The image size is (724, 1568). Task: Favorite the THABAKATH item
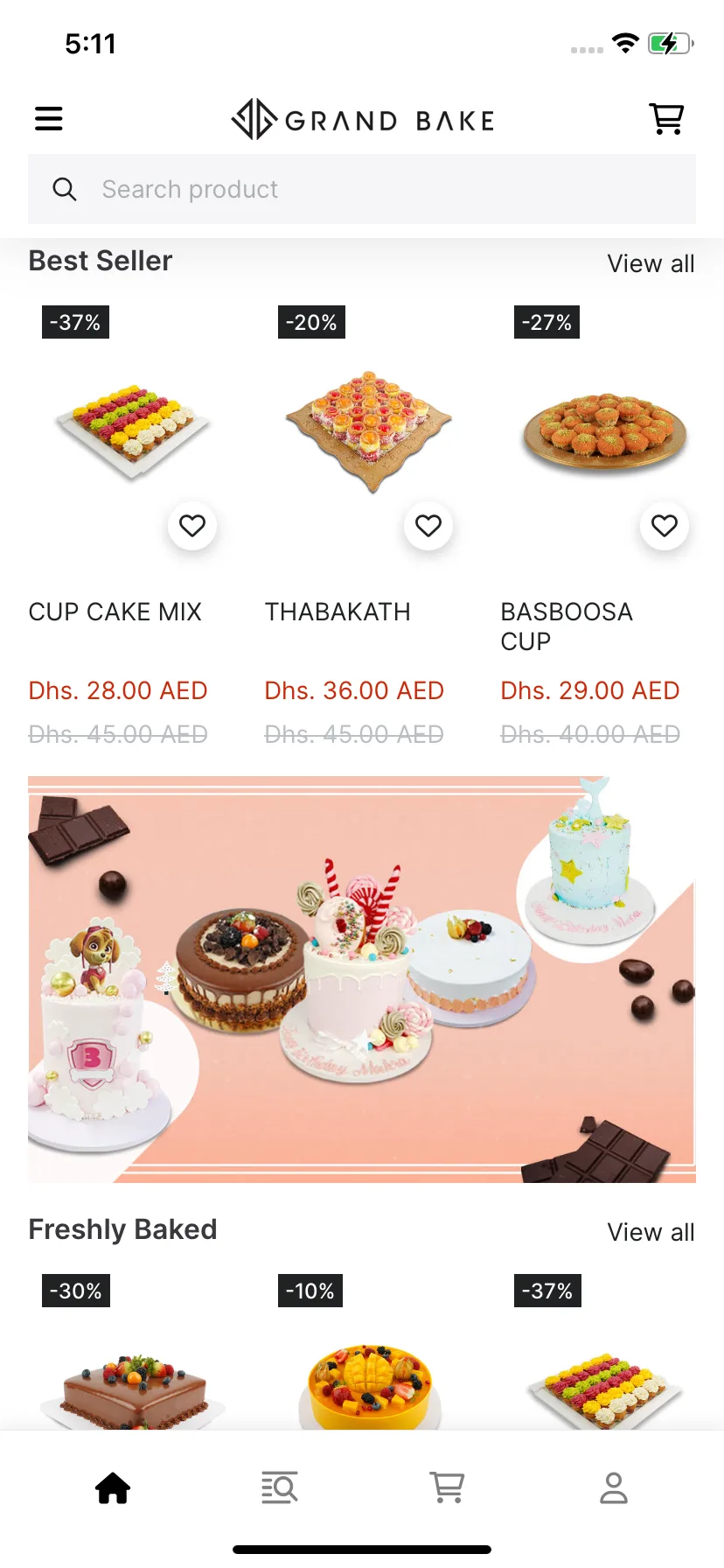[428, 526]
